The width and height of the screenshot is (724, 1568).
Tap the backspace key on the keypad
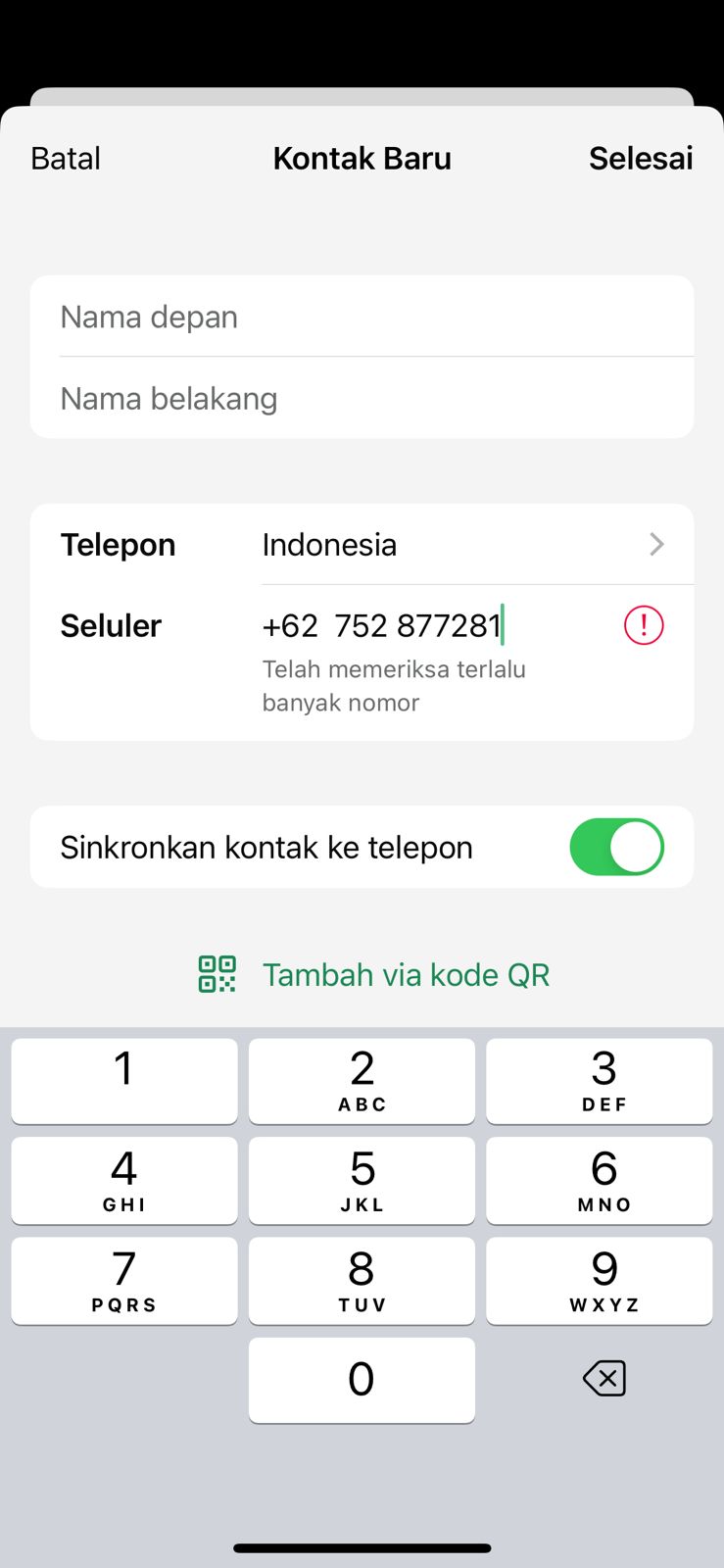603,1379
